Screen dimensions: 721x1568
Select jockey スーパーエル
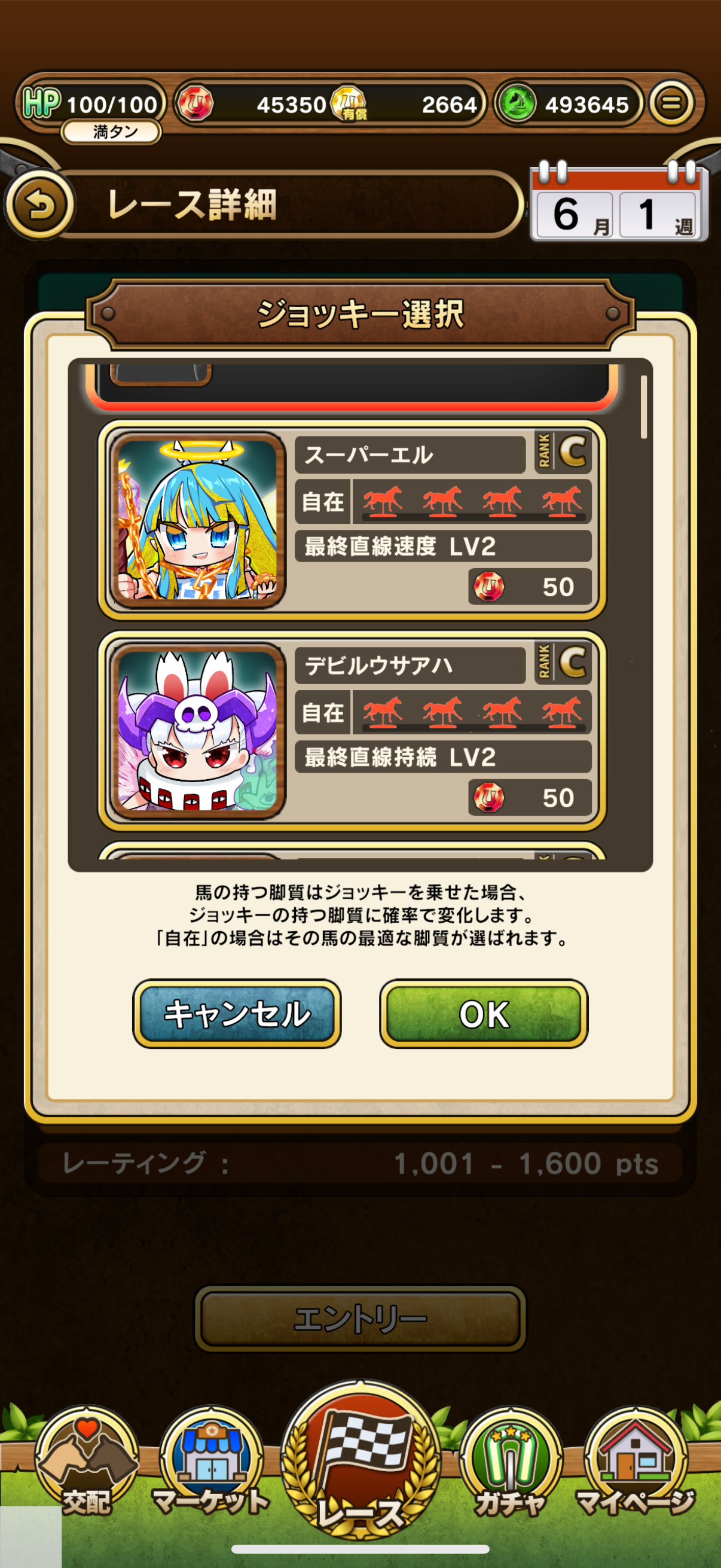[352, 520]
